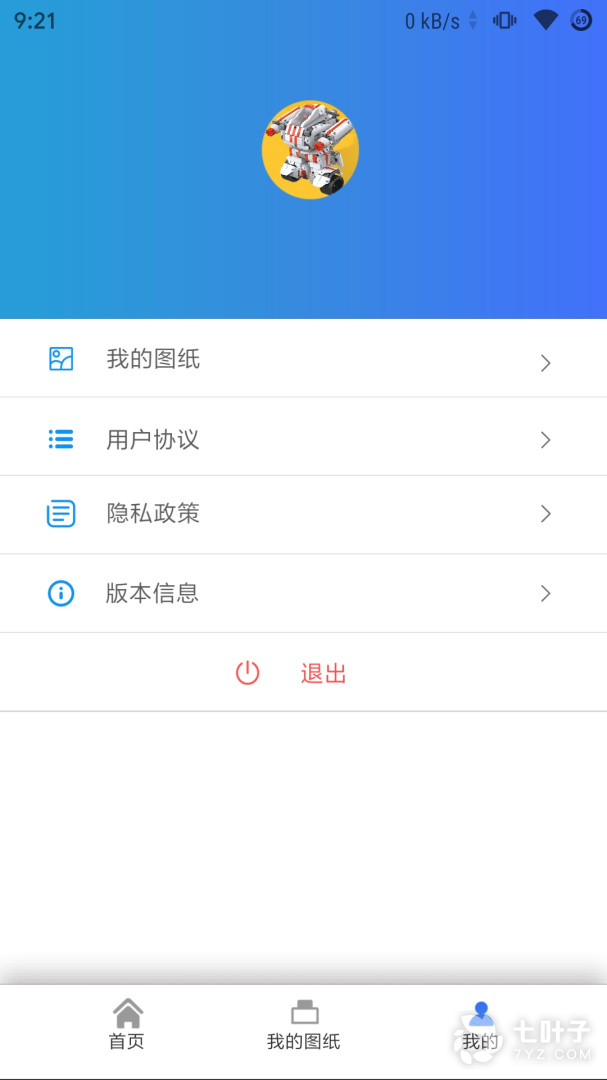Select the 我的 profile tab

(x=481, y=1025)
